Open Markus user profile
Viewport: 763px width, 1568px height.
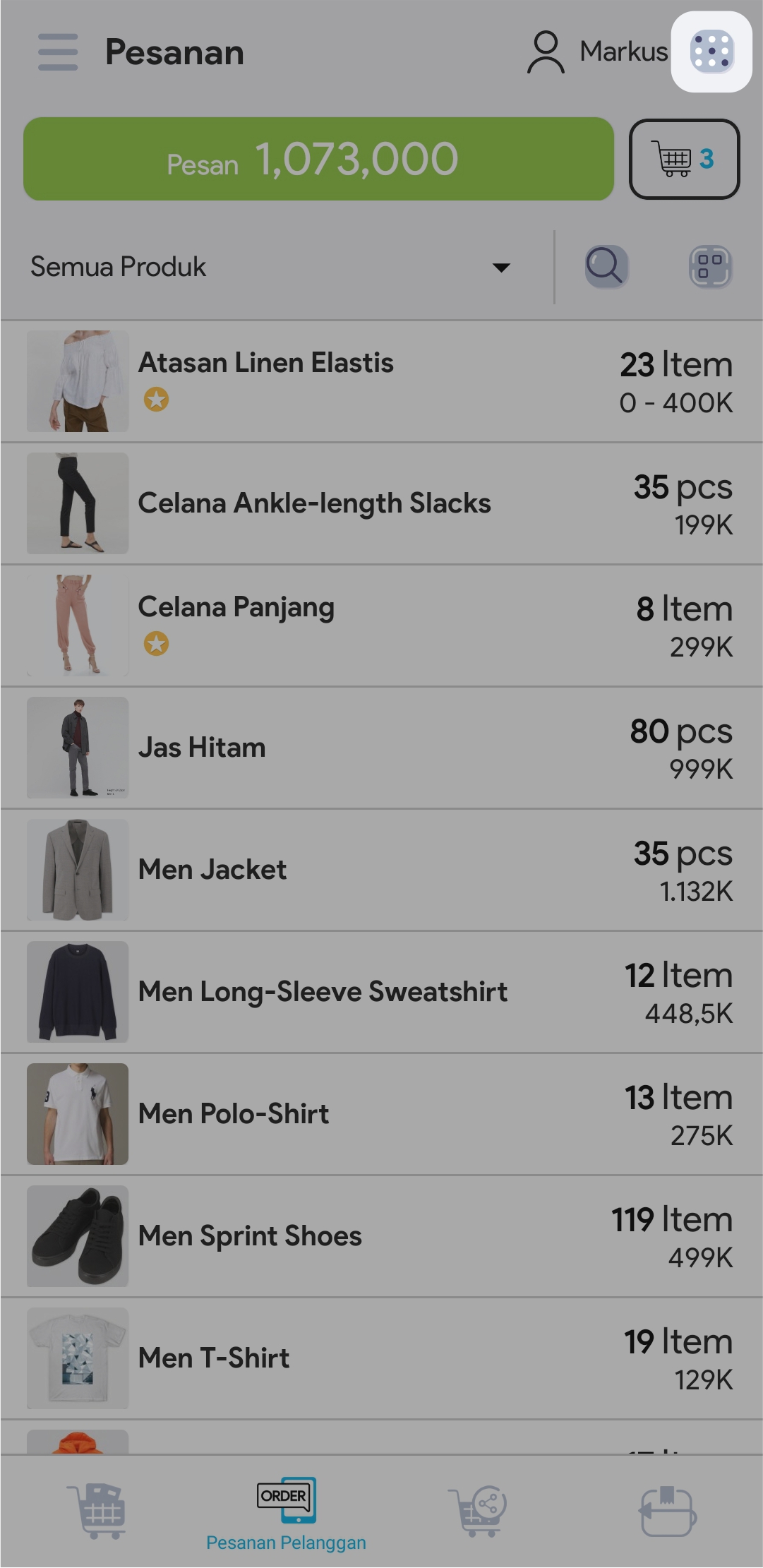point(597,52)
